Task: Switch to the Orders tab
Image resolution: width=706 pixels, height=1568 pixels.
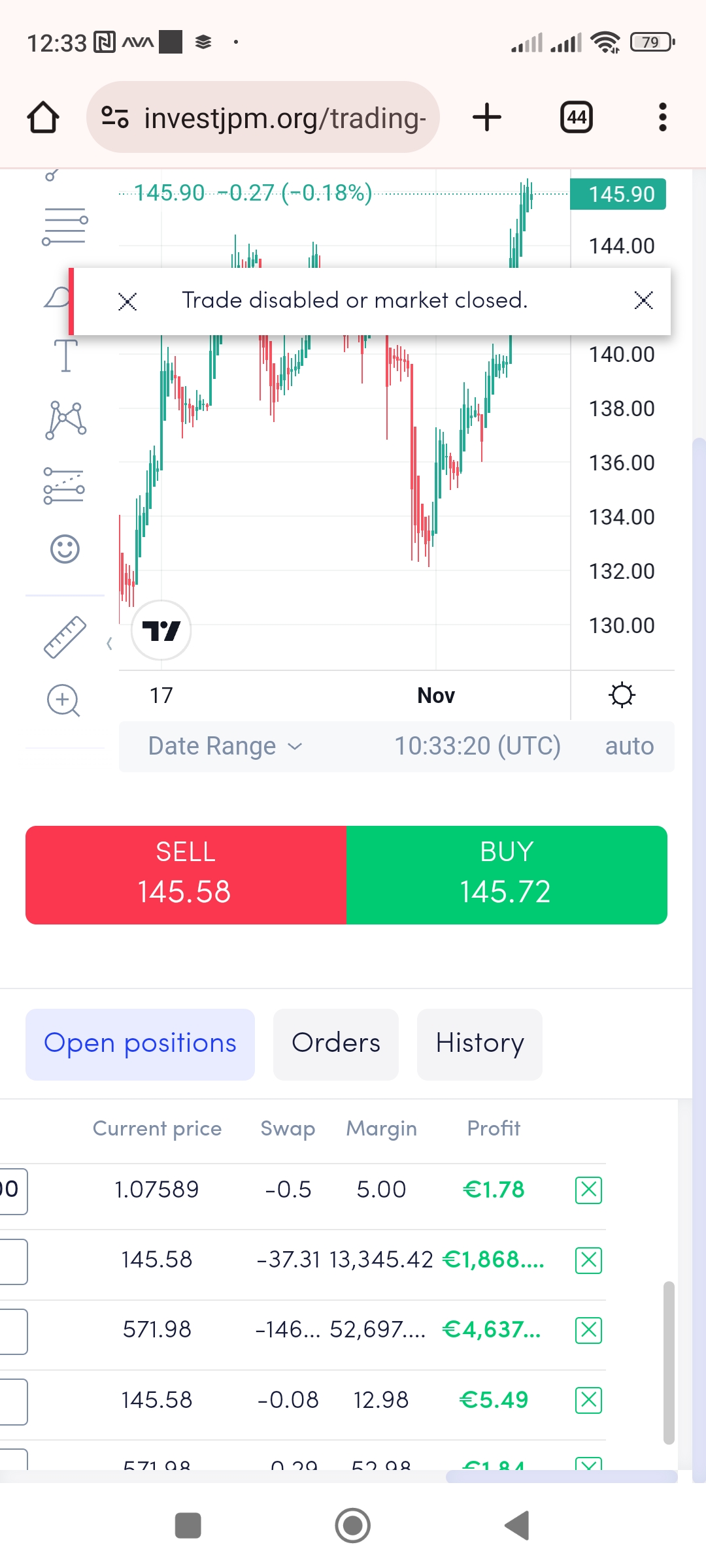Action: point(335,1043)
